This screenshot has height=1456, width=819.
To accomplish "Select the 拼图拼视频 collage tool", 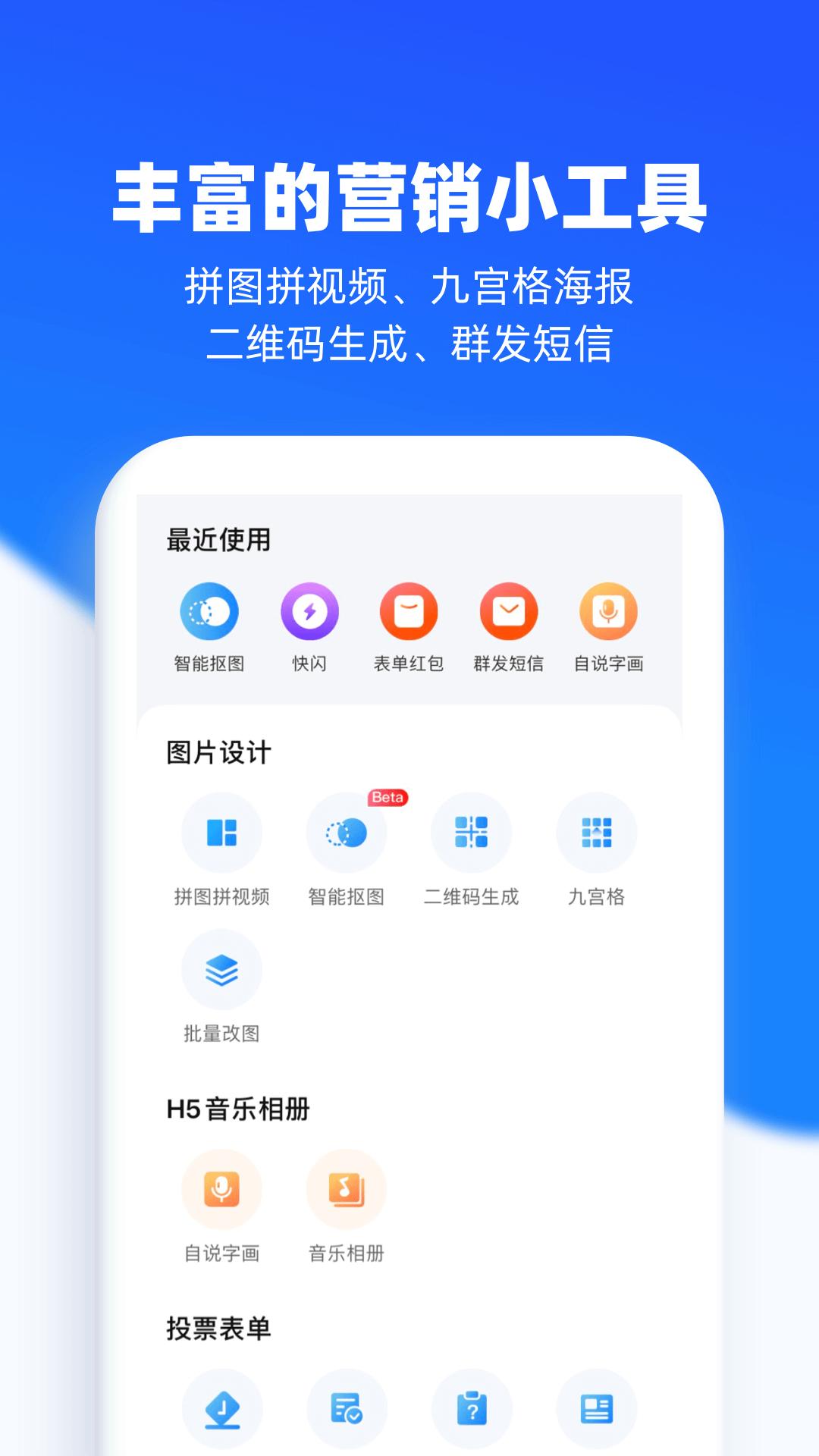I will click(x=221, y=832).
